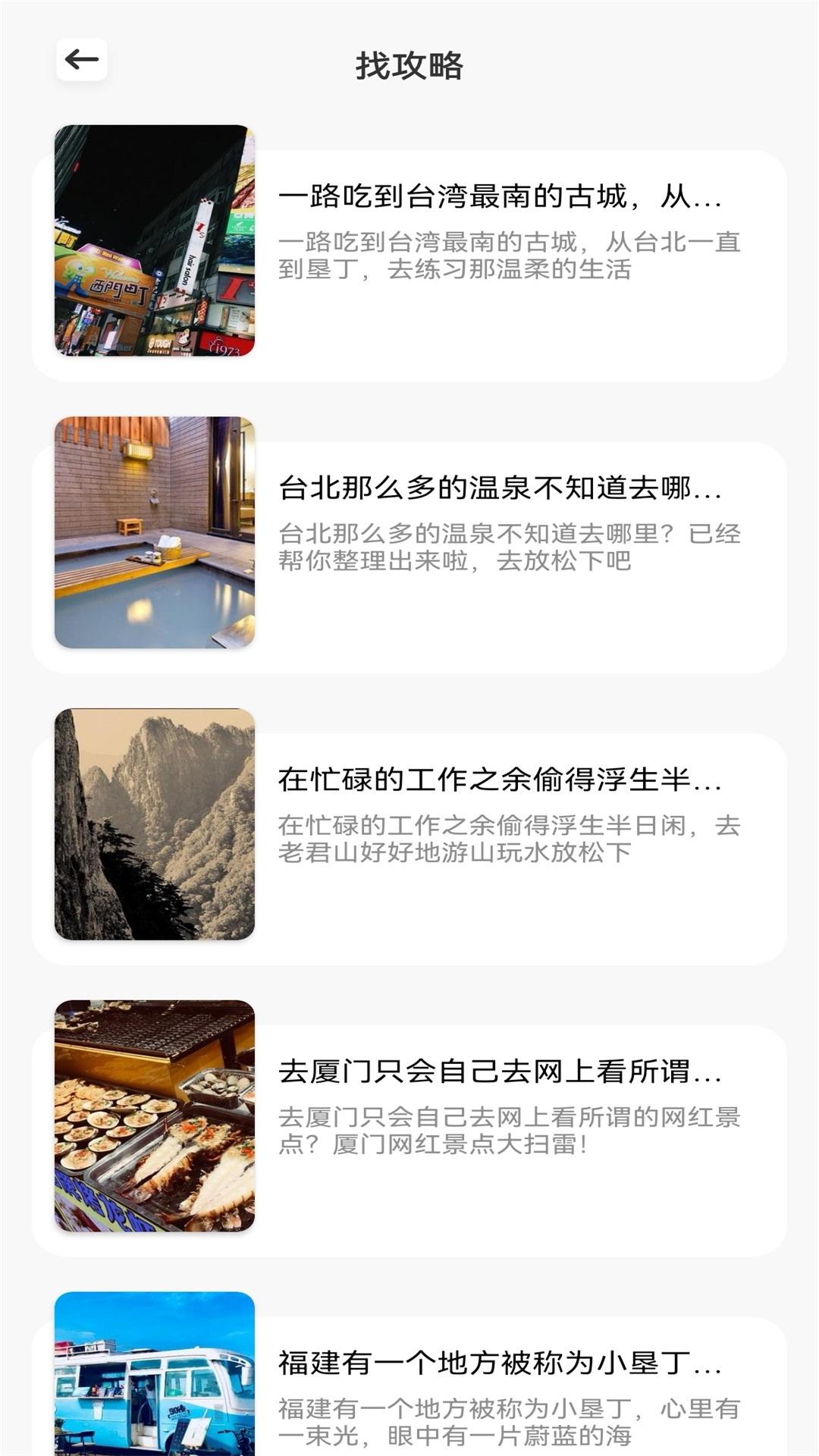The width and height of the screenshot is (819, 1456).
Task: Click the Laojun Mountain relaxation guide title
Action: [503, 780]
